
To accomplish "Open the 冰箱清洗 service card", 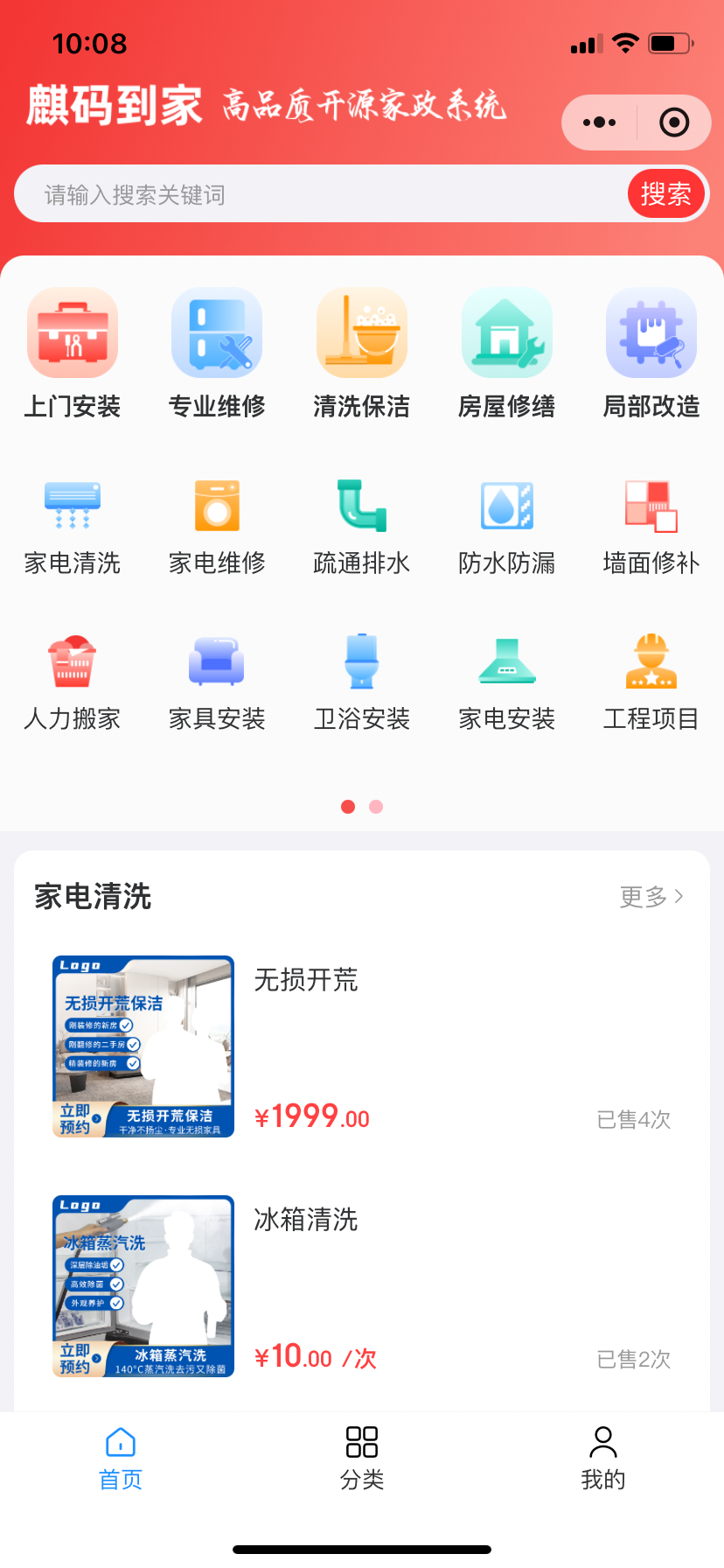I will tap(362, 1286).
